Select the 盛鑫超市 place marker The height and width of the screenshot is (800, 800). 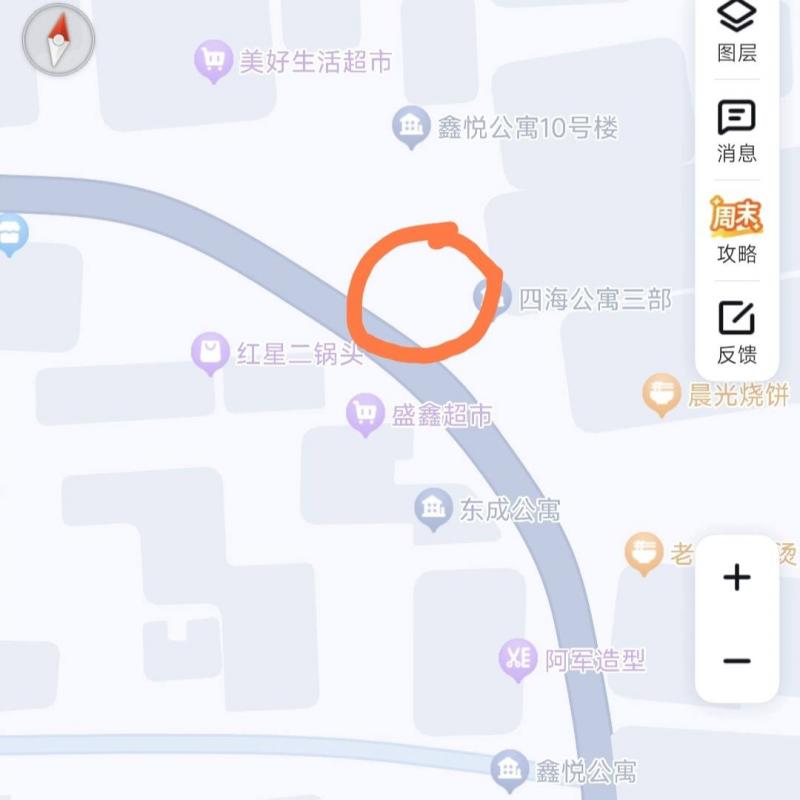coord(365,413)
